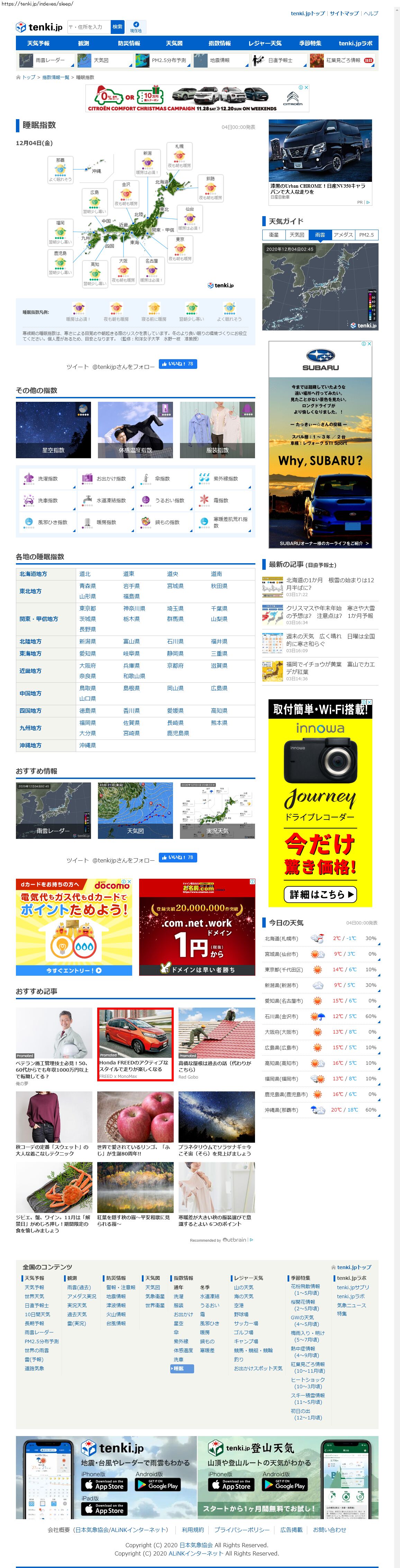The width and height of the screenshot is (400, 1568).
Task: Use the 現在地 current location icon
Action: (x=136, y=27)
